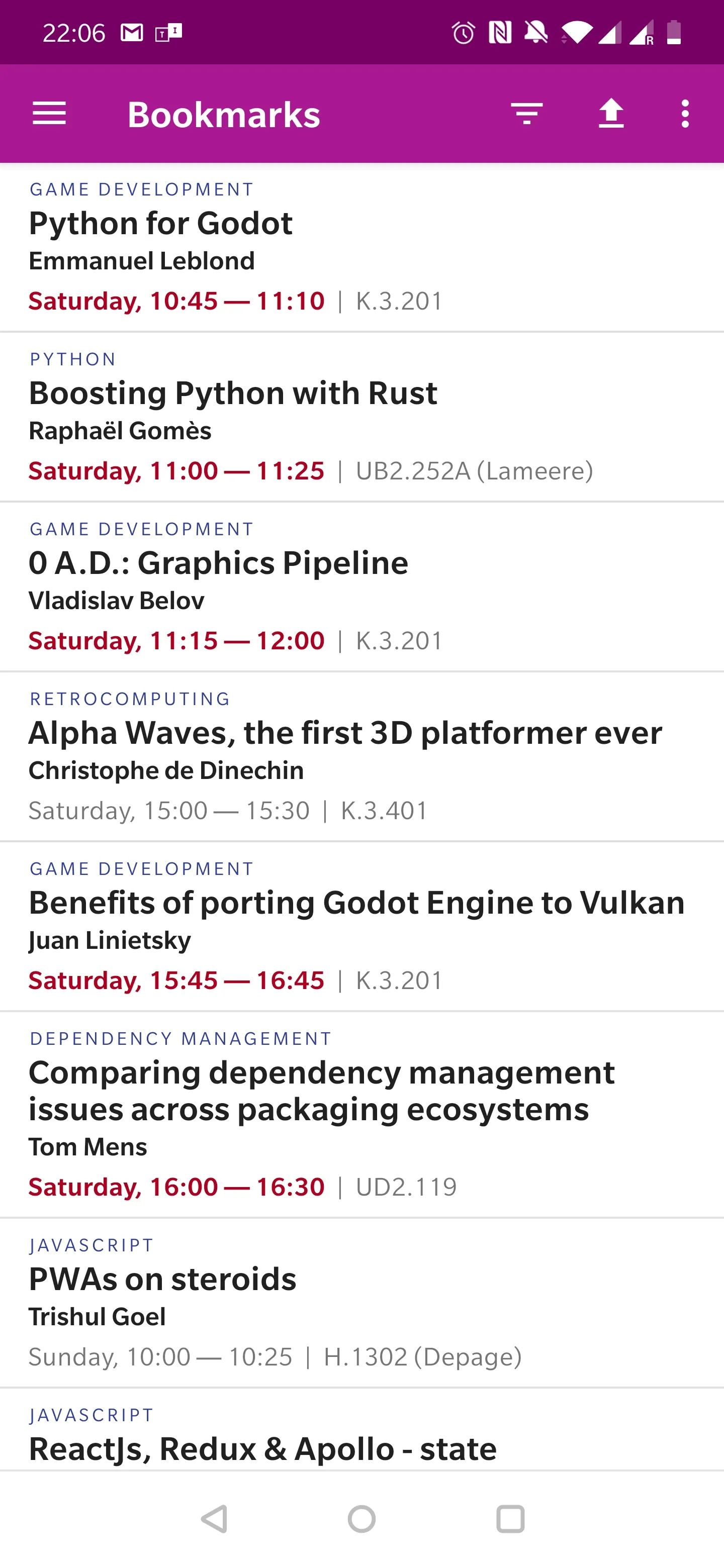
Task: Open the Python for Godot talk
Action: click(361, 248)
